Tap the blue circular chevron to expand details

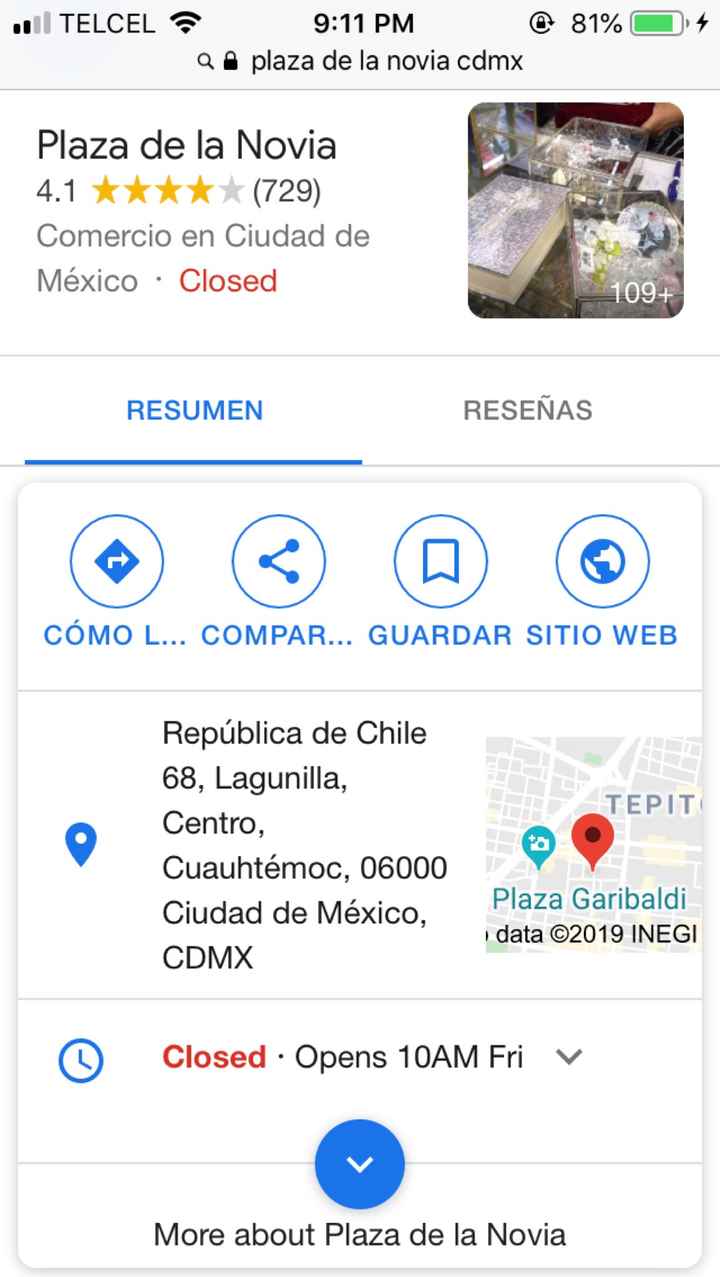click(x=360, y=1164)
